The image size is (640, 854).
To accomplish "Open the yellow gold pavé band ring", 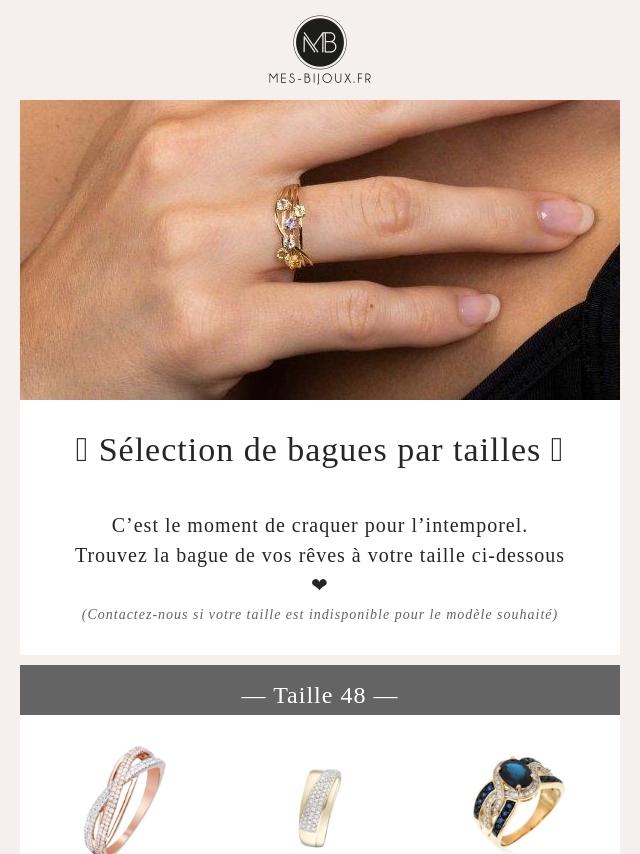I will [x=320, y=806].
